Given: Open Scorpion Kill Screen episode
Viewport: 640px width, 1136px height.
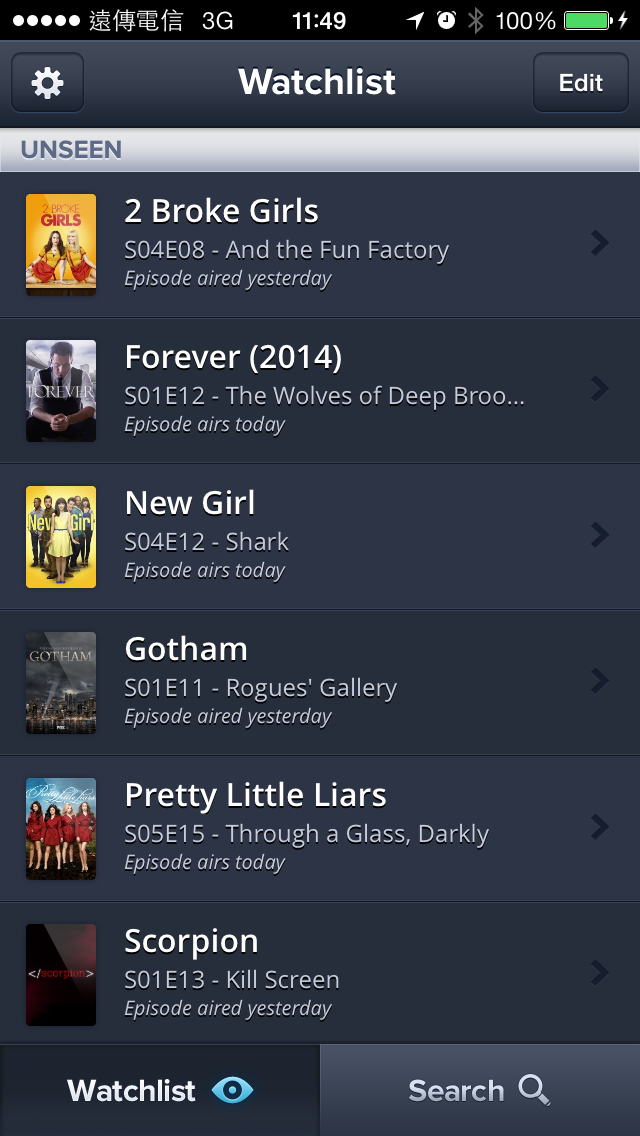Looking at the screenshot, I should (x=320, y=975).
